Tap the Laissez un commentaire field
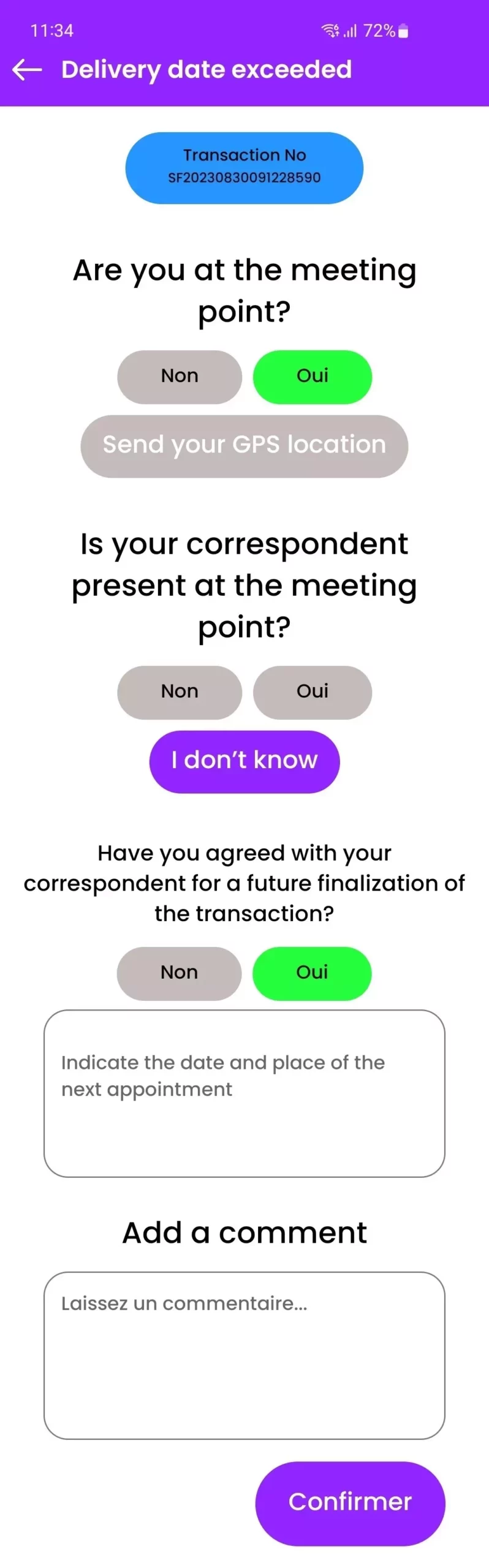This screenshot has height=1568, width=489. tap(244, 1354)
